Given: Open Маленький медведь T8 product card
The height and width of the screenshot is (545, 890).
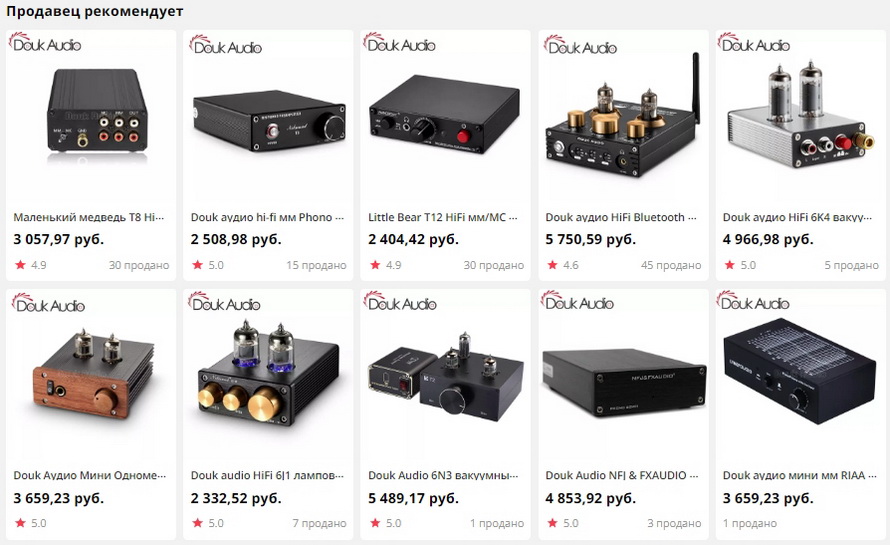Looking at the screenshot, I should click(x=90, y=217).
